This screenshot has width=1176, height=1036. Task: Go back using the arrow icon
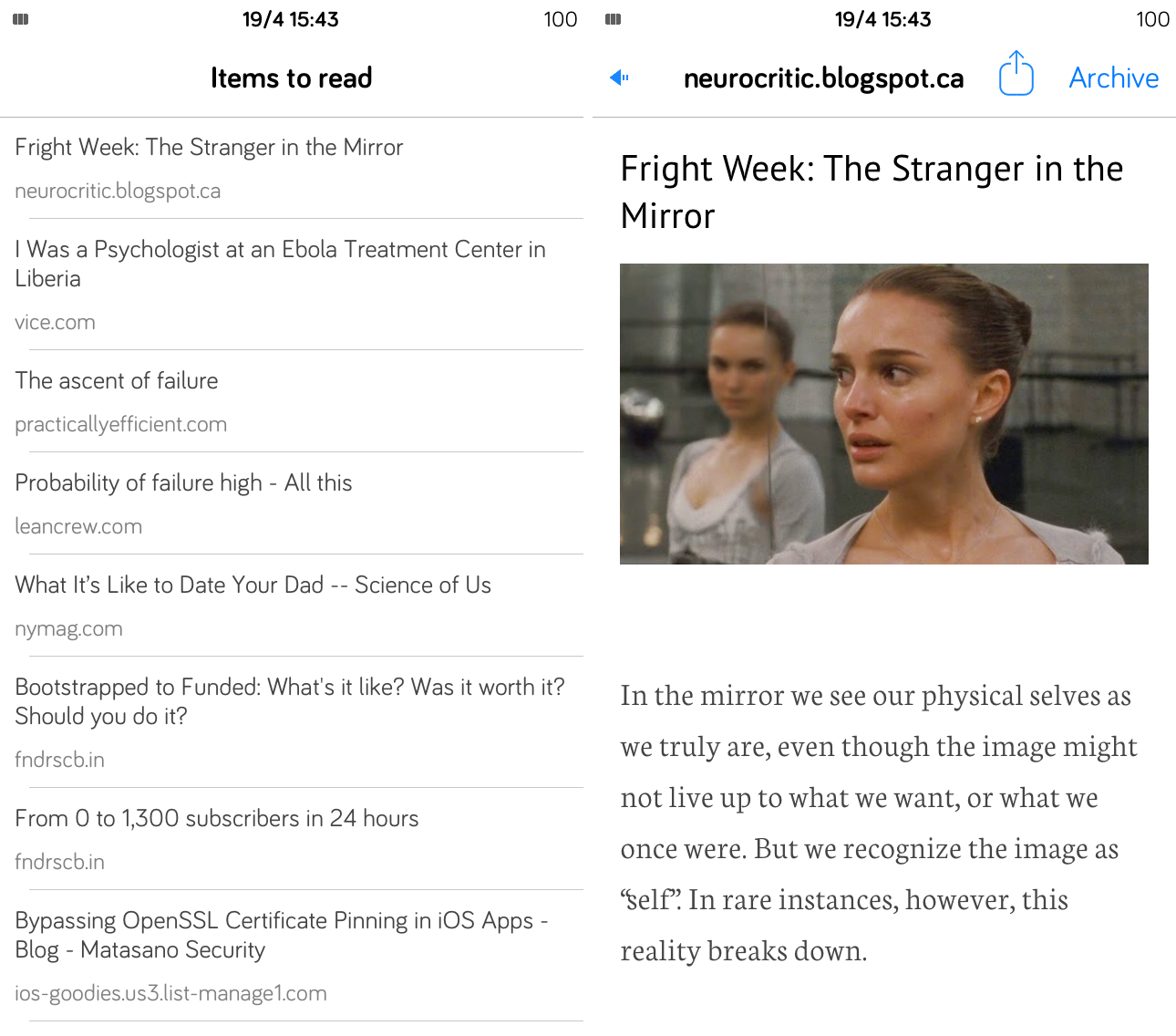[x=619, y=78]
